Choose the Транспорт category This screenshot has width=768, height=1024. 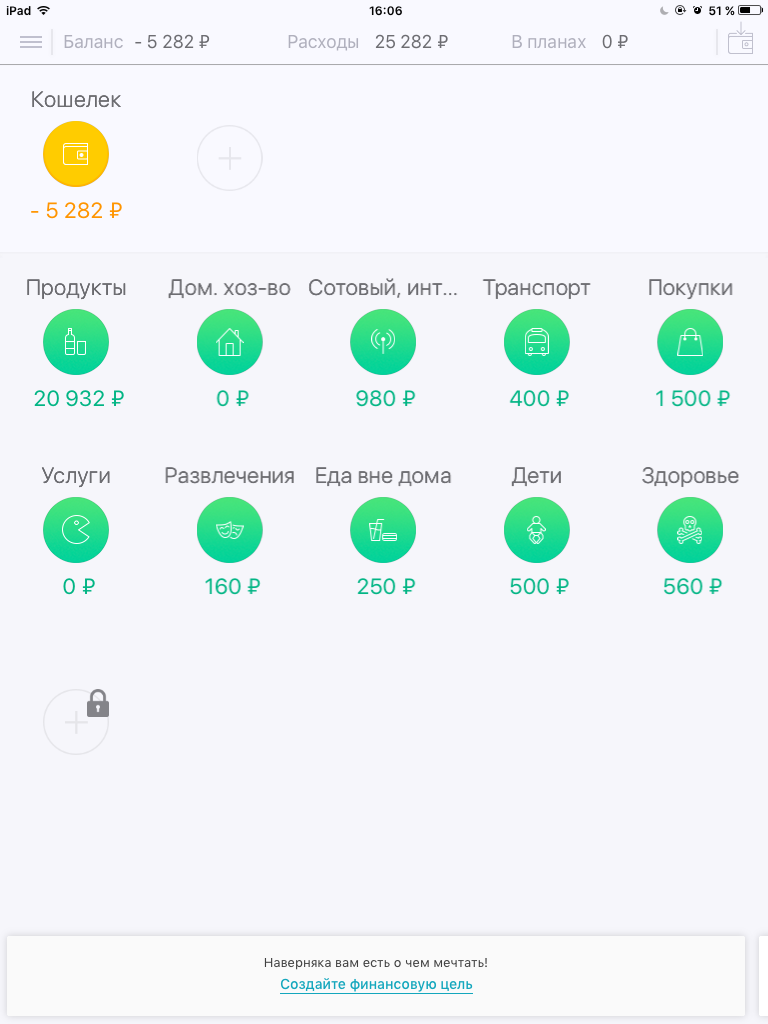[537, 342]
